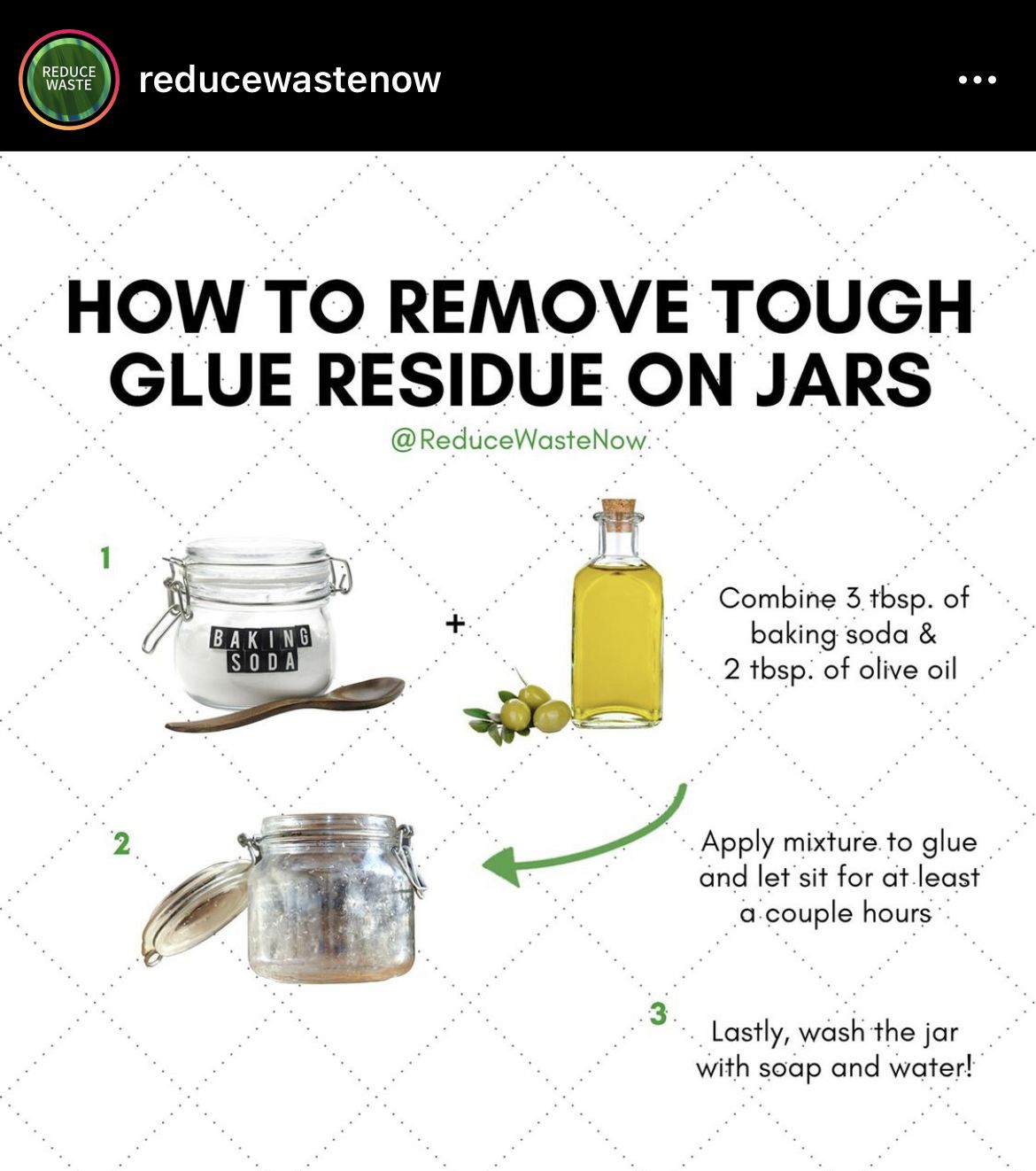This screenshot has height=1171, width=1036.
Task: Open the reducewastenow profile picture
Action: [x=69, y=80]
